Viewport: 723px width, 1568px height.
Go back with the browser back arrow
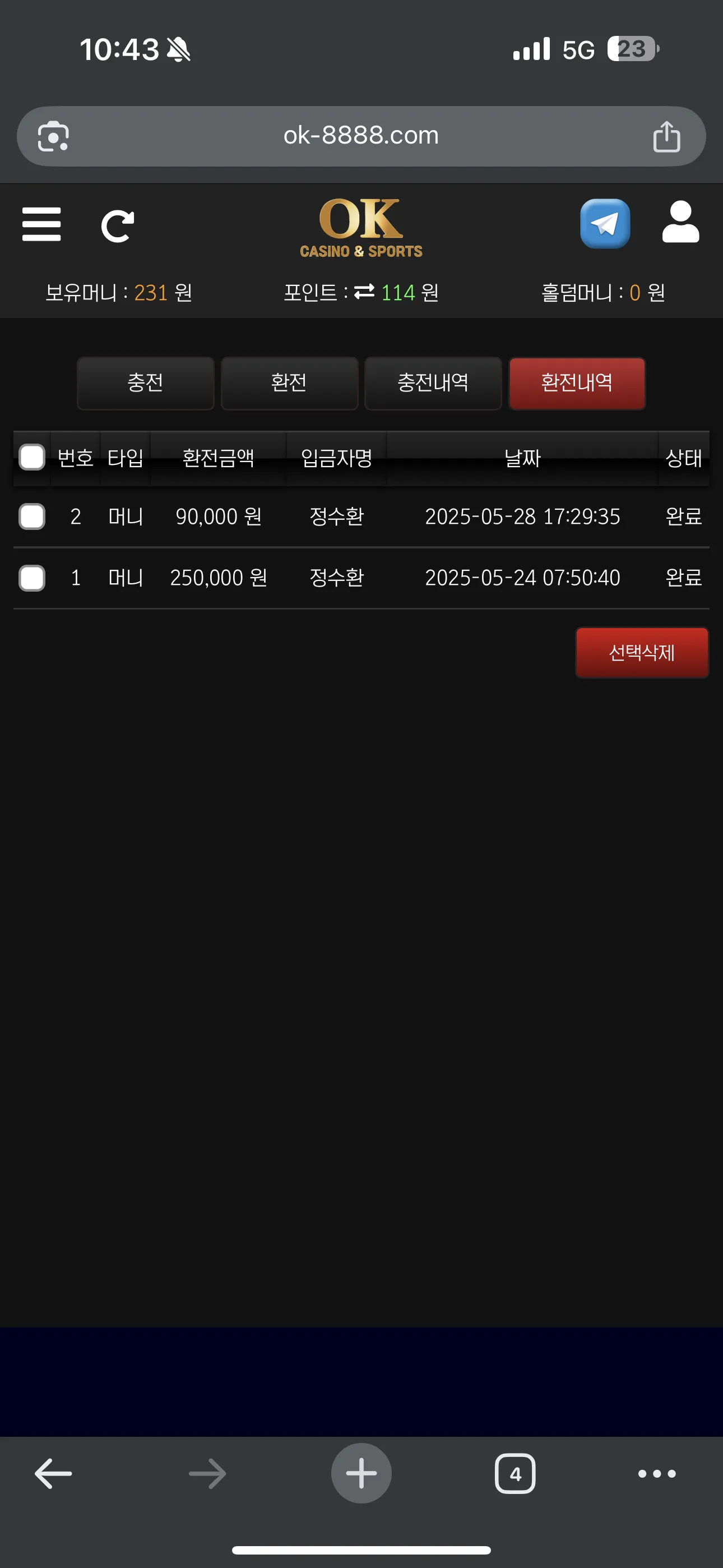coord(54,1474)
